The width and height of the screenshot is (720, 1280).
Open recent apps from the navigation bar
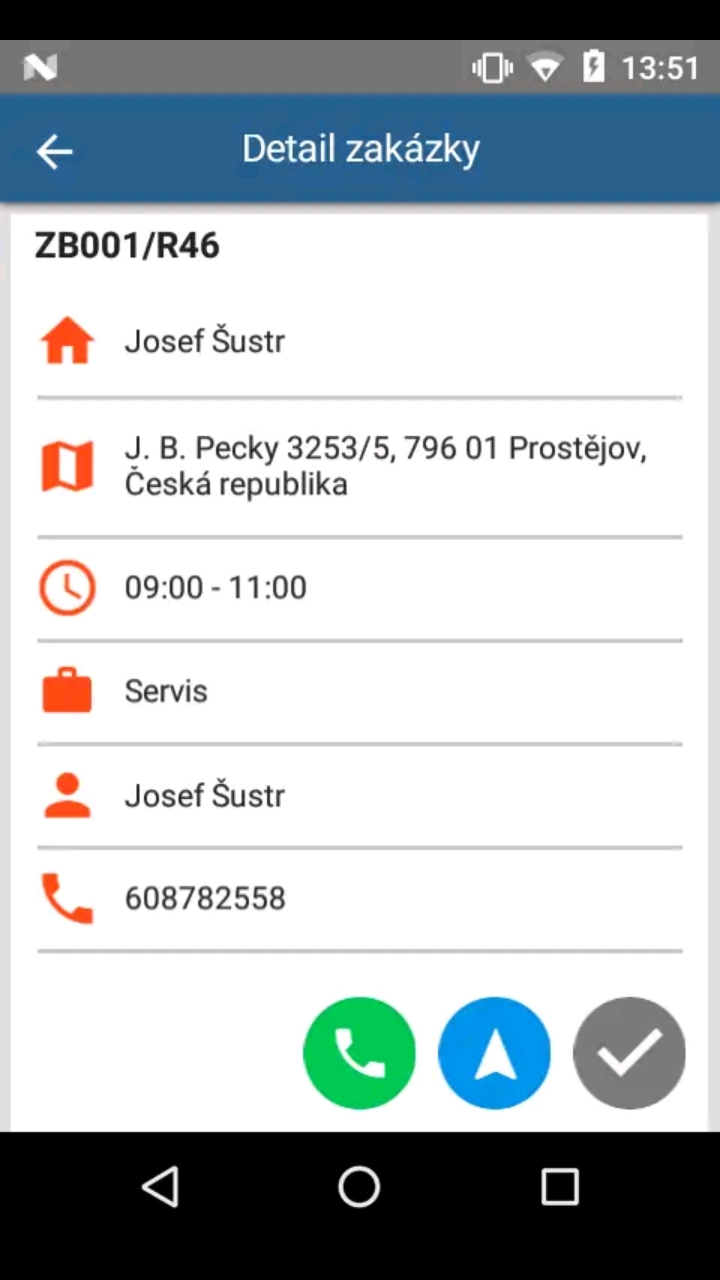(560, 1187)
